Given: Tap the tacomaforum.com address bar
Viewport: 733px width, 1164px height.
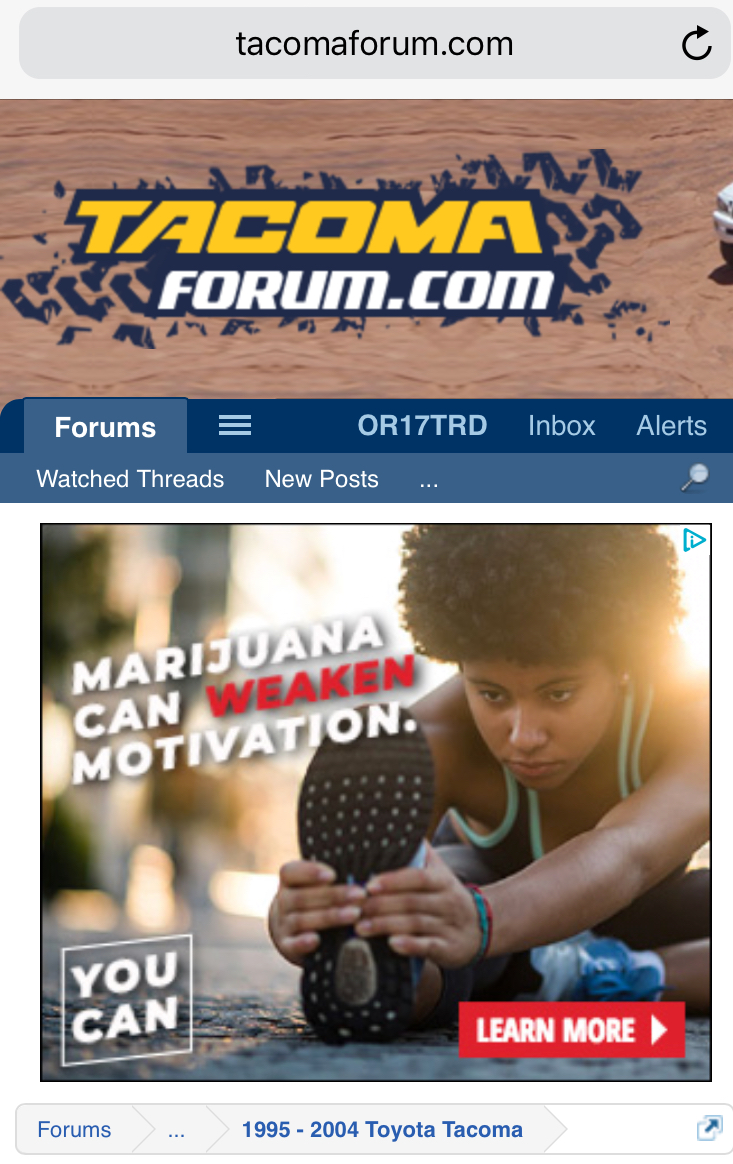Looking at the screenshot, I should click(x=374, y=43).
